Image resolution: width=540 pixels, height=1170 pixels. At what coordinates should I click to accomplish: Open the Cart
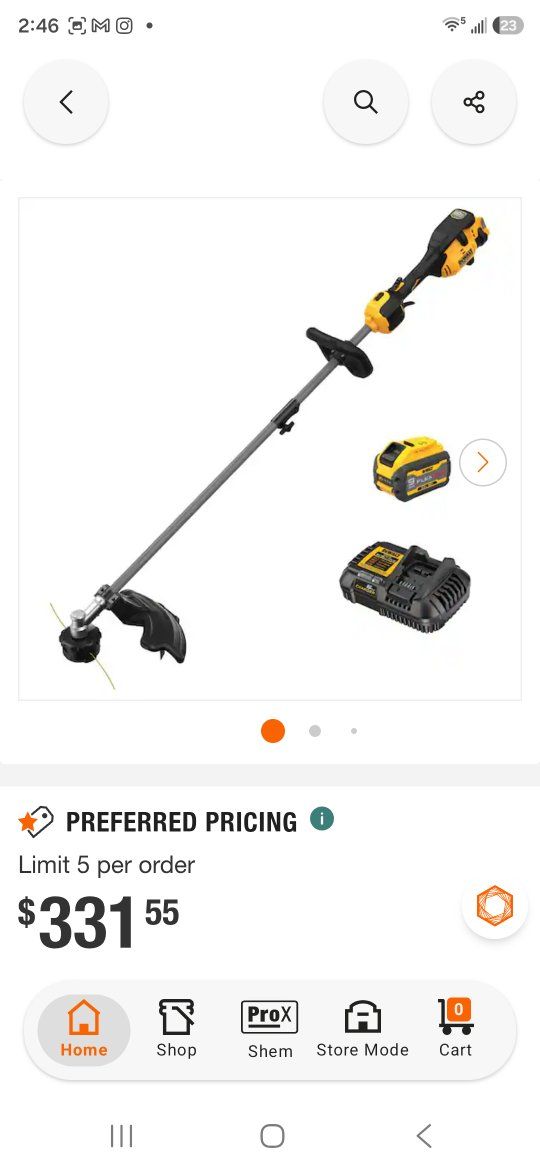(x=455, y=1030)
